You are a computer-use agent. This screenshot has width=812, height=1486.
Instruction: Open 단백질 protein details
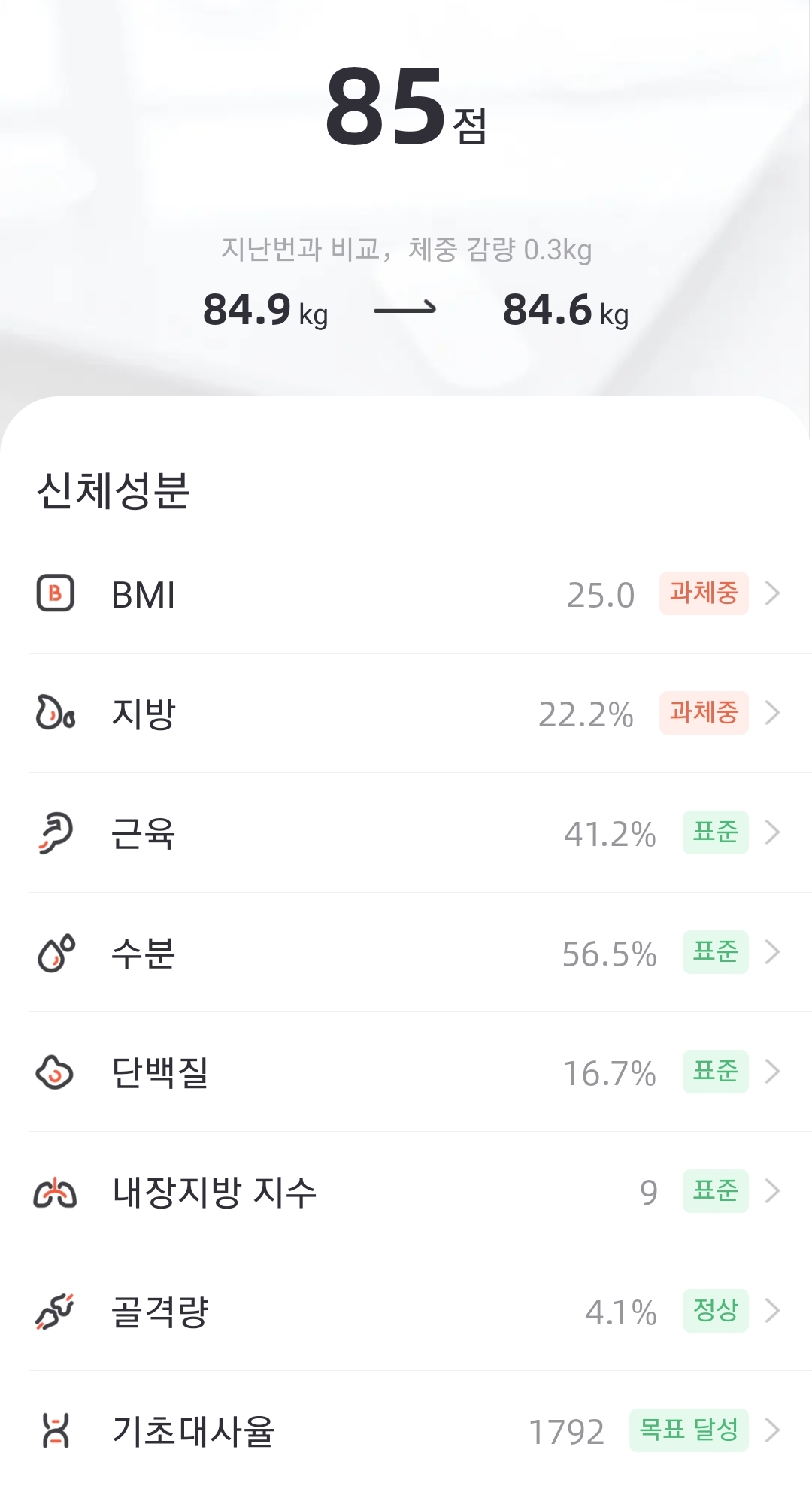[x=406, y=1072]
